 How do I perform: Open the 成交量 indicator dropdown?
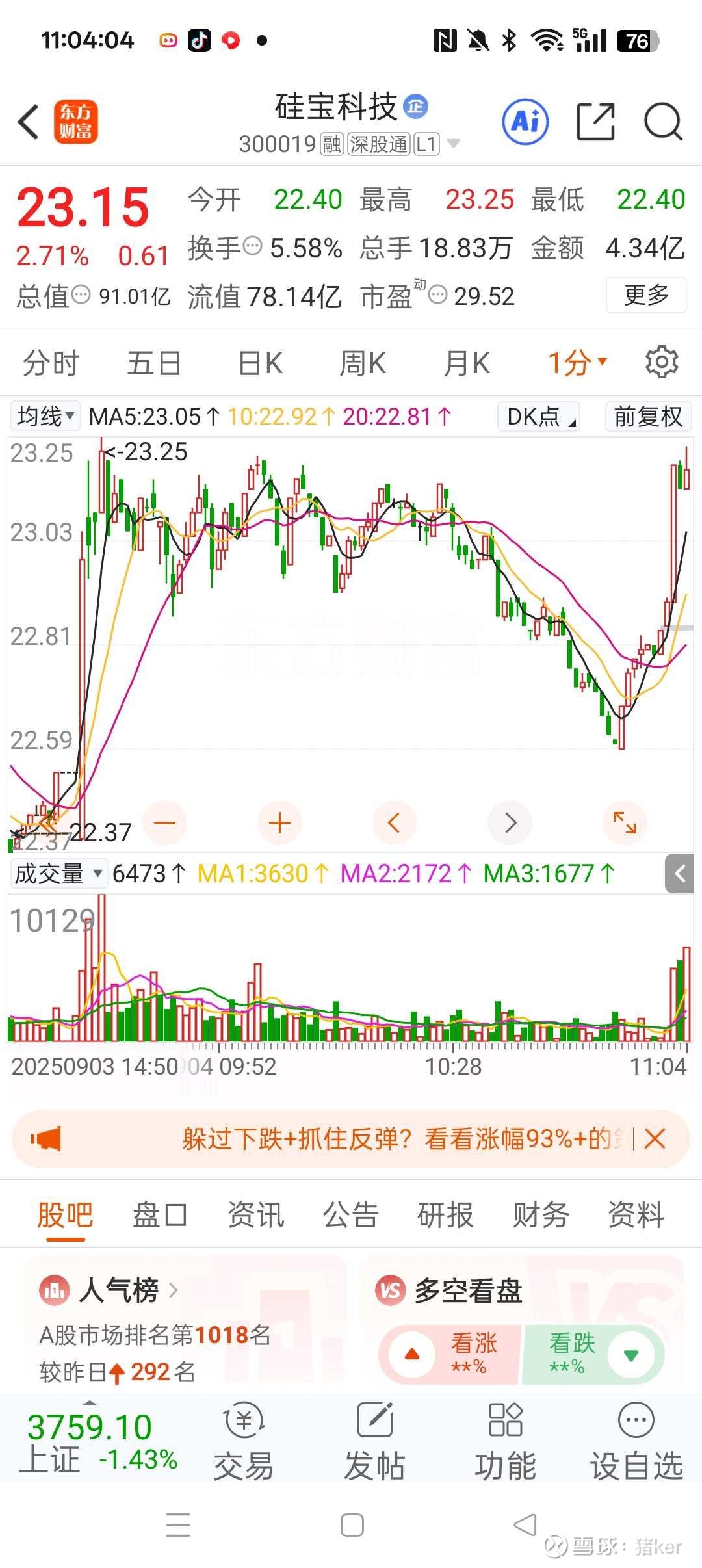[x=58, y=874]
